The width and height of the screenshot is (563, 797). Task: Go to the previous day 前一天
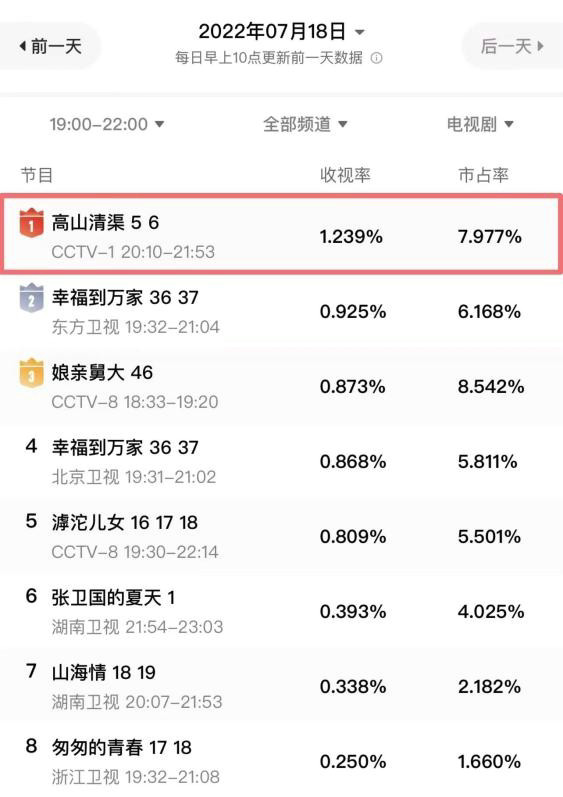[49, 46]
